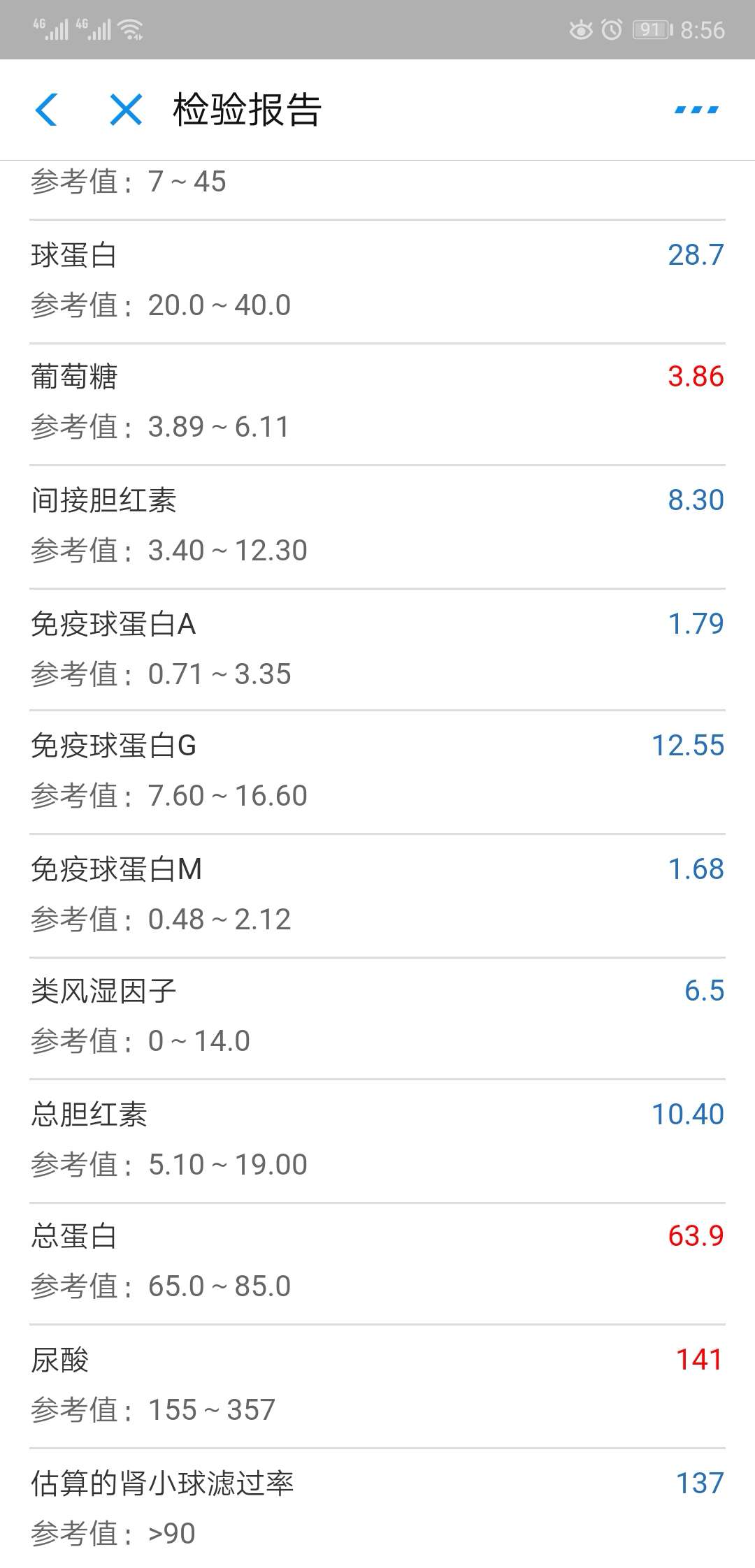
Task: Tap the back arrow to return
Action: click(x=46, y=110)
